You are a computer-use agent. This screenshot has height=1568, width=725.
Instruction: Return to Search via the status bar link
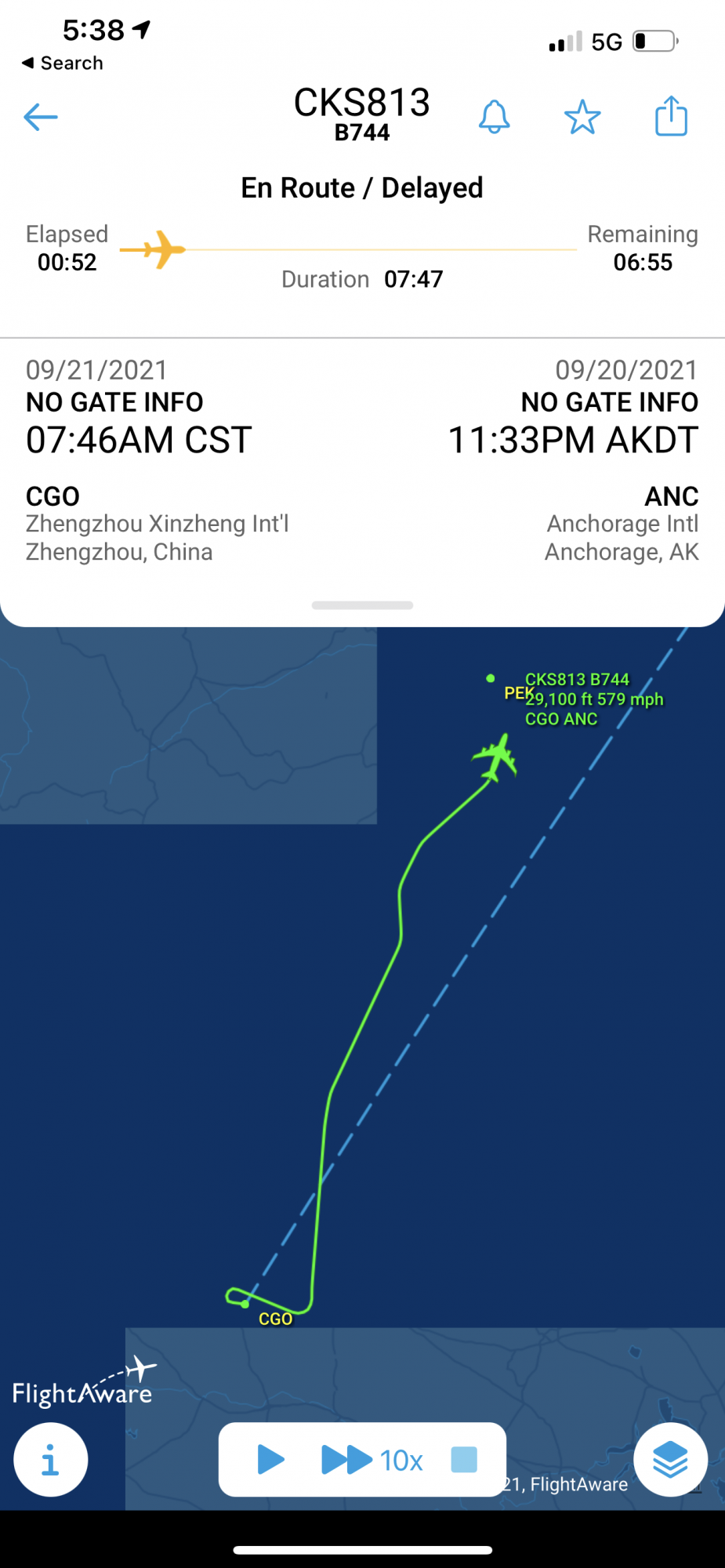pyautogui.click(x=63, y=63)
